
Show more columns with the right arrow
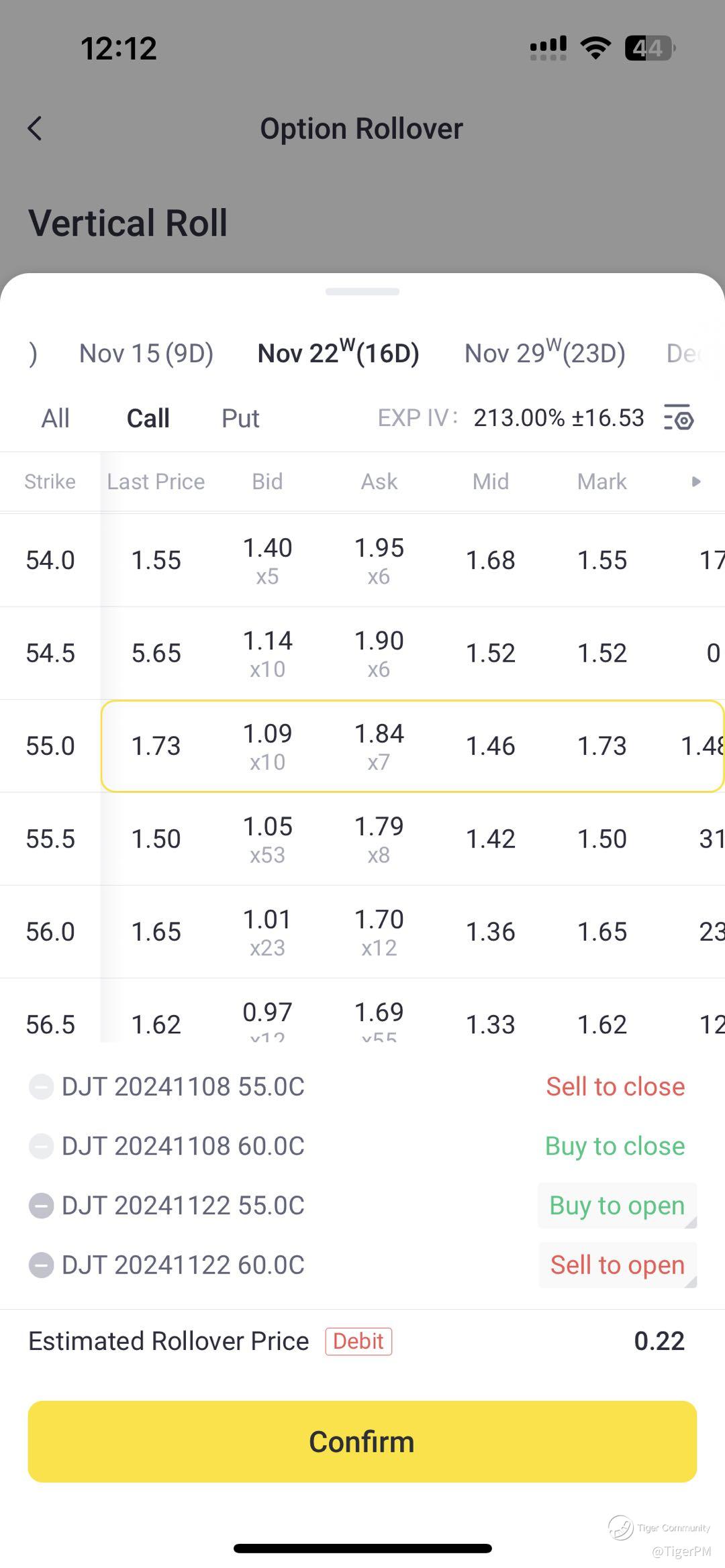click(x=696, y=481)
